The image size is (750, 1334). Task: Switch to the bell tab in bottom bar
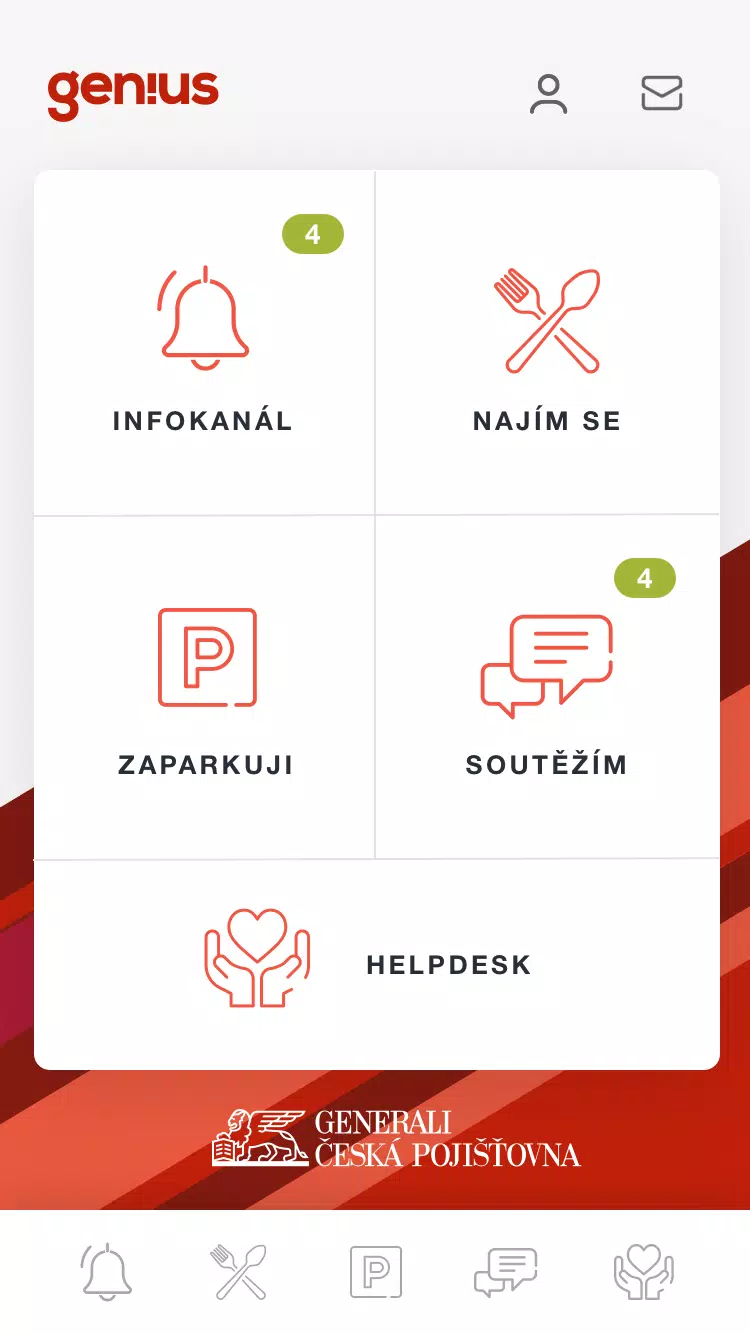[x=106, y=1272]
